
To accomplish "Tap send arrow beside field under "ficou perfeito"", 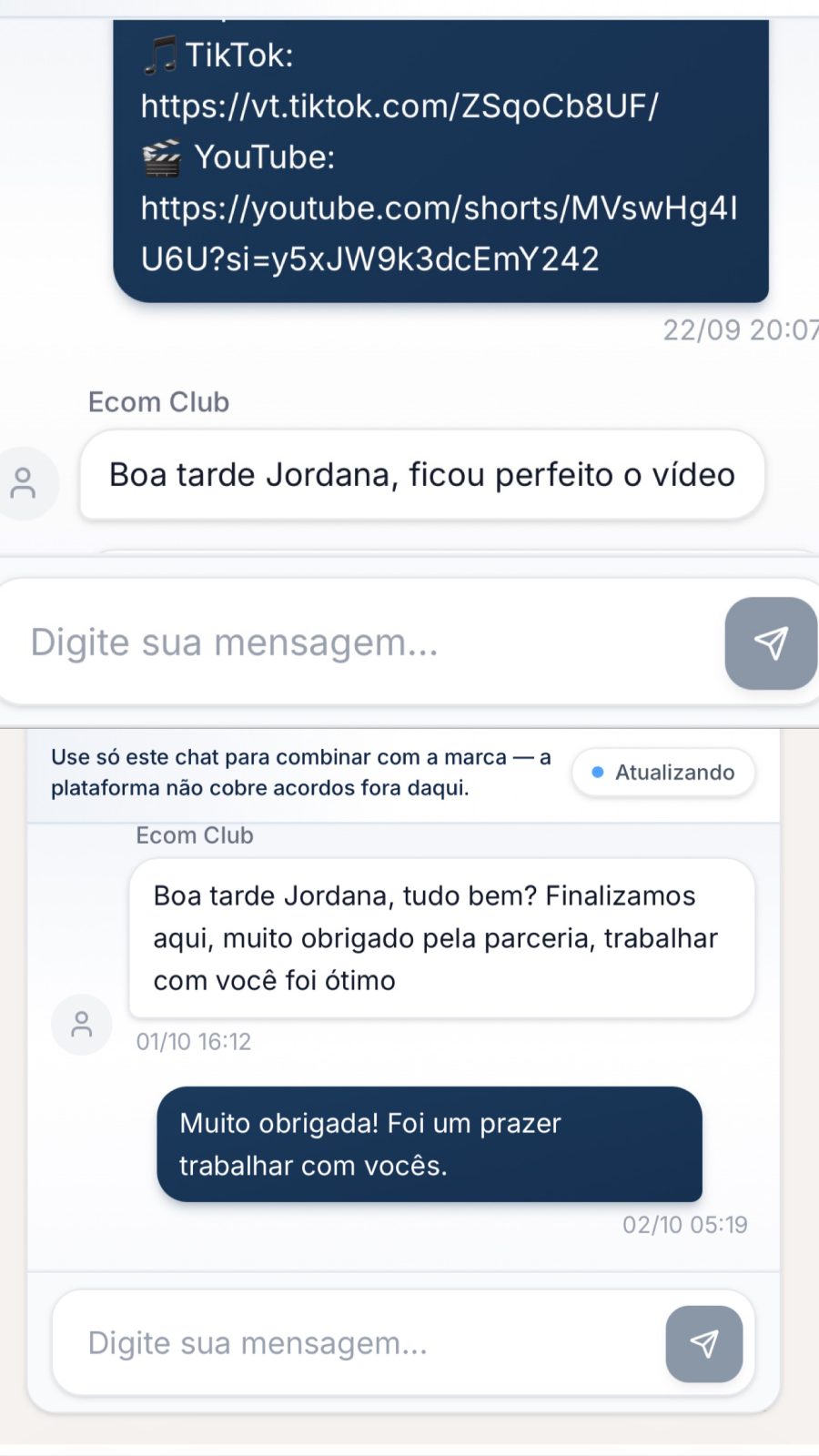I will [x=771, y=642].
